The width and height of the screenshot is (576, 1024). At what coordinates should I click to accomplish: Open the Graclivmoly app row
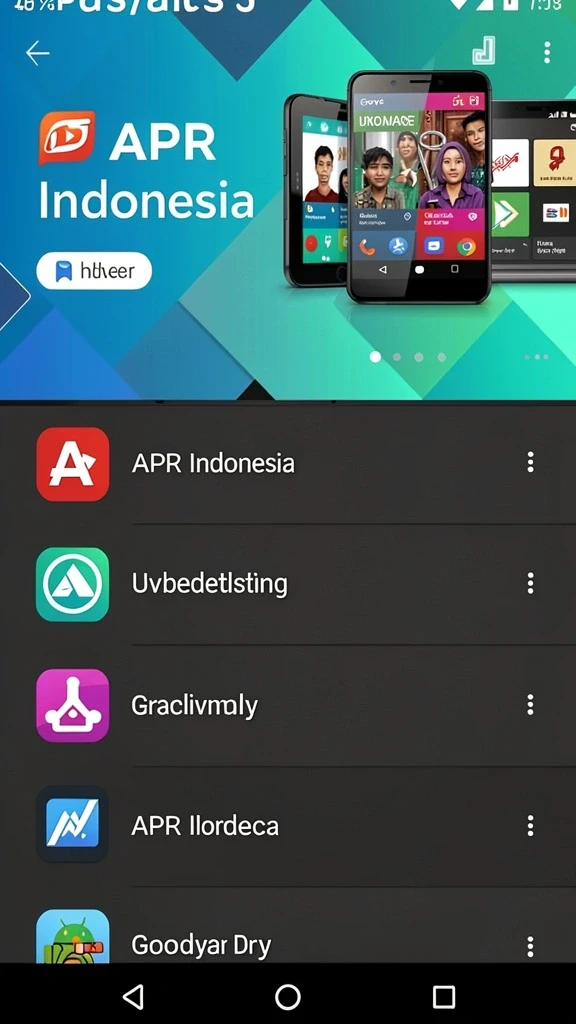point(288,705)
